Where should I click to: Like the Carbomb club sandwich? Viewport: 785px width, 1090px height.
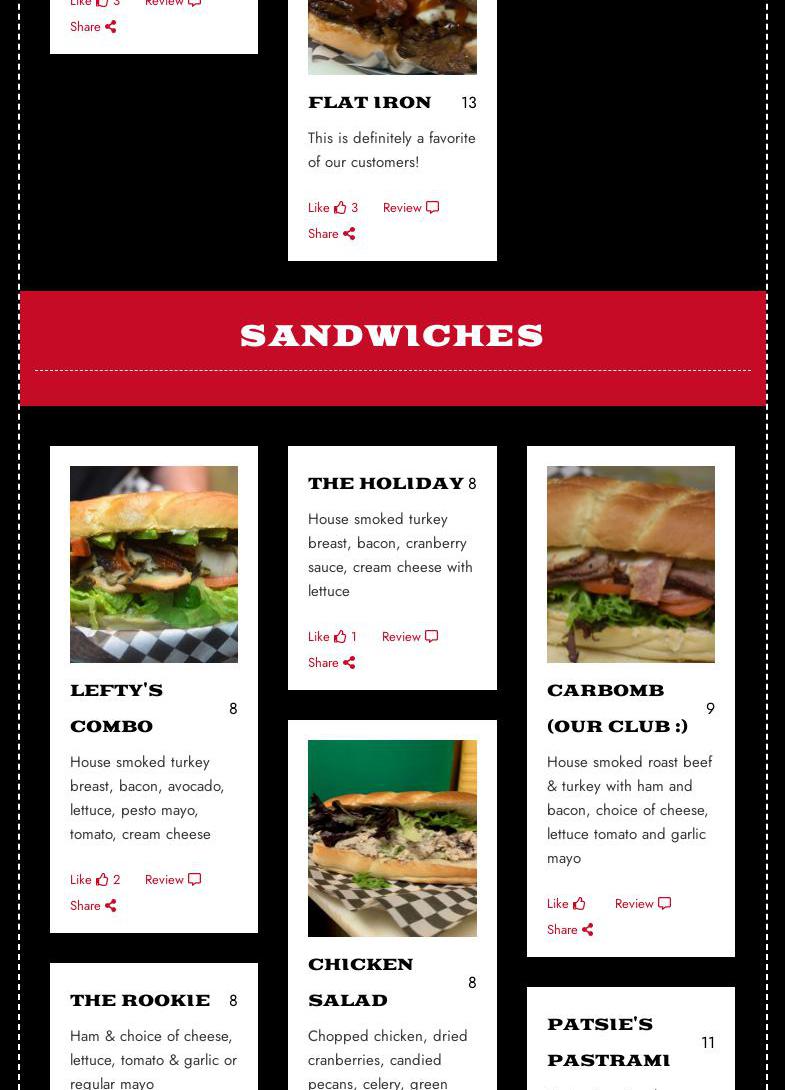[566, 904]
